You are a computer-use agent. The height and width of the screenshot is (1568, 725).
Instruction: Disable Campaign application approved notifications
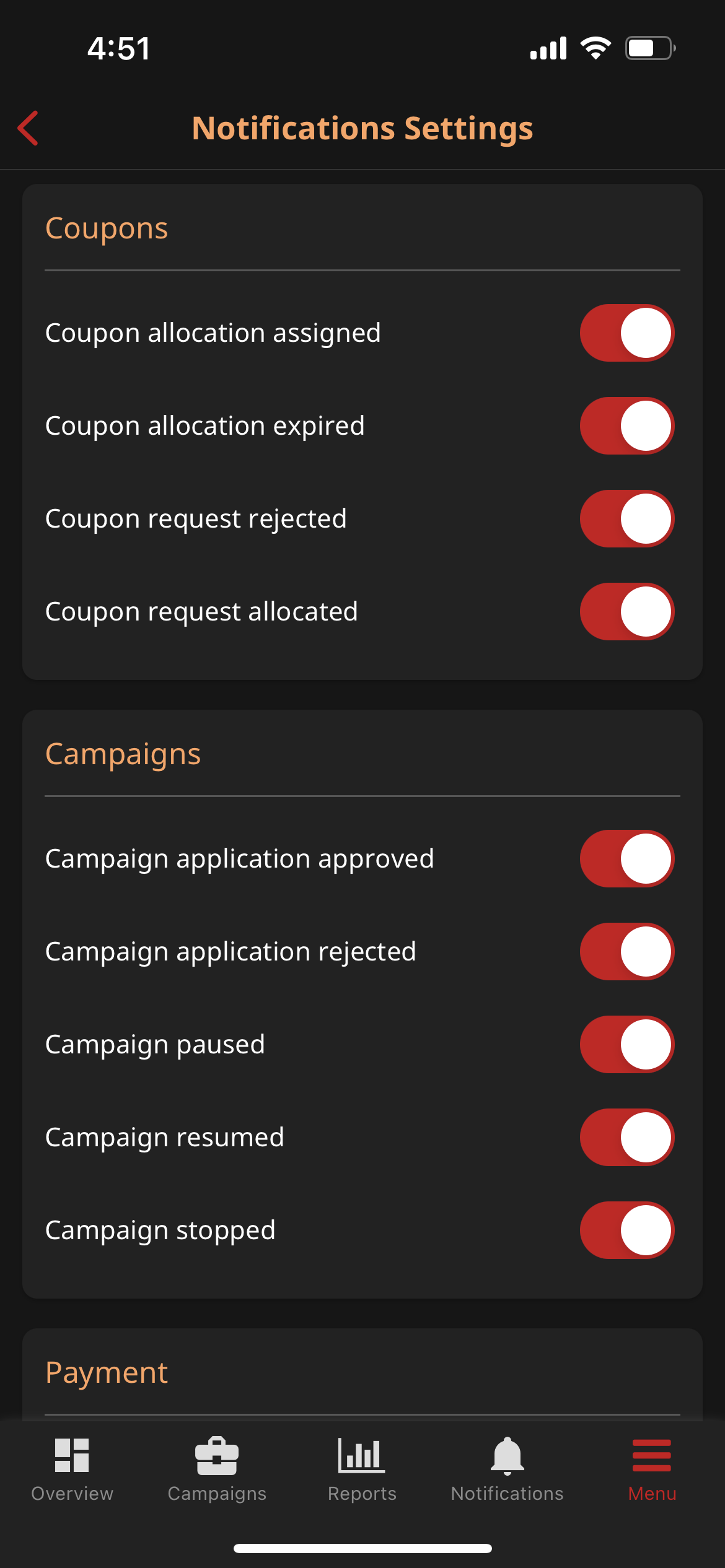627,859
